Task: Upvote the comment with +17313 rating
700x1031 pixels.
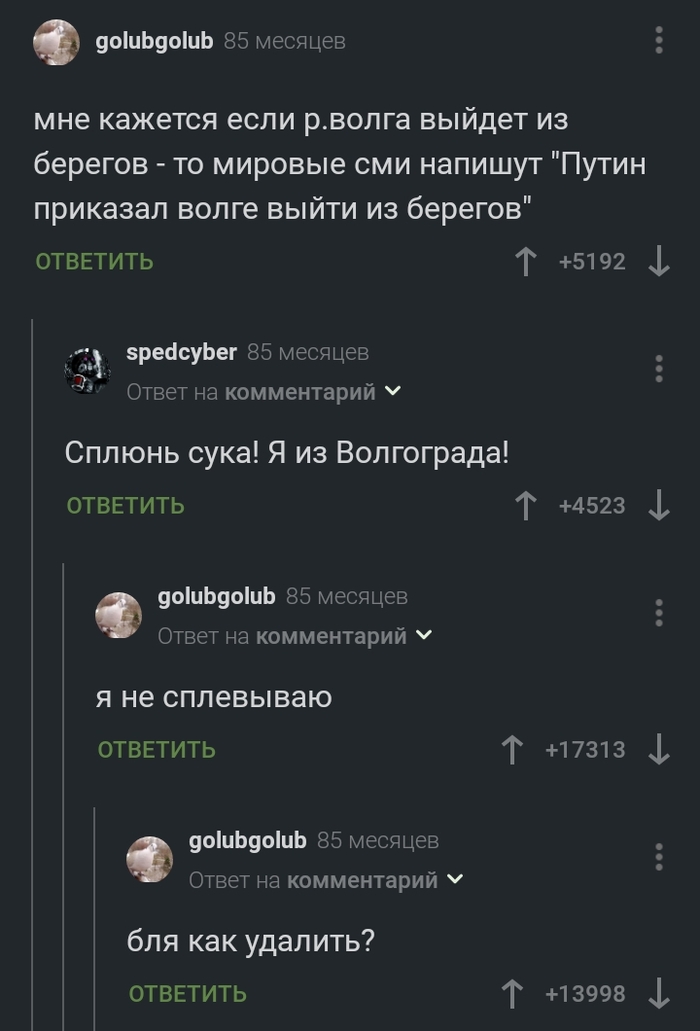Action: tap(513, 750)
